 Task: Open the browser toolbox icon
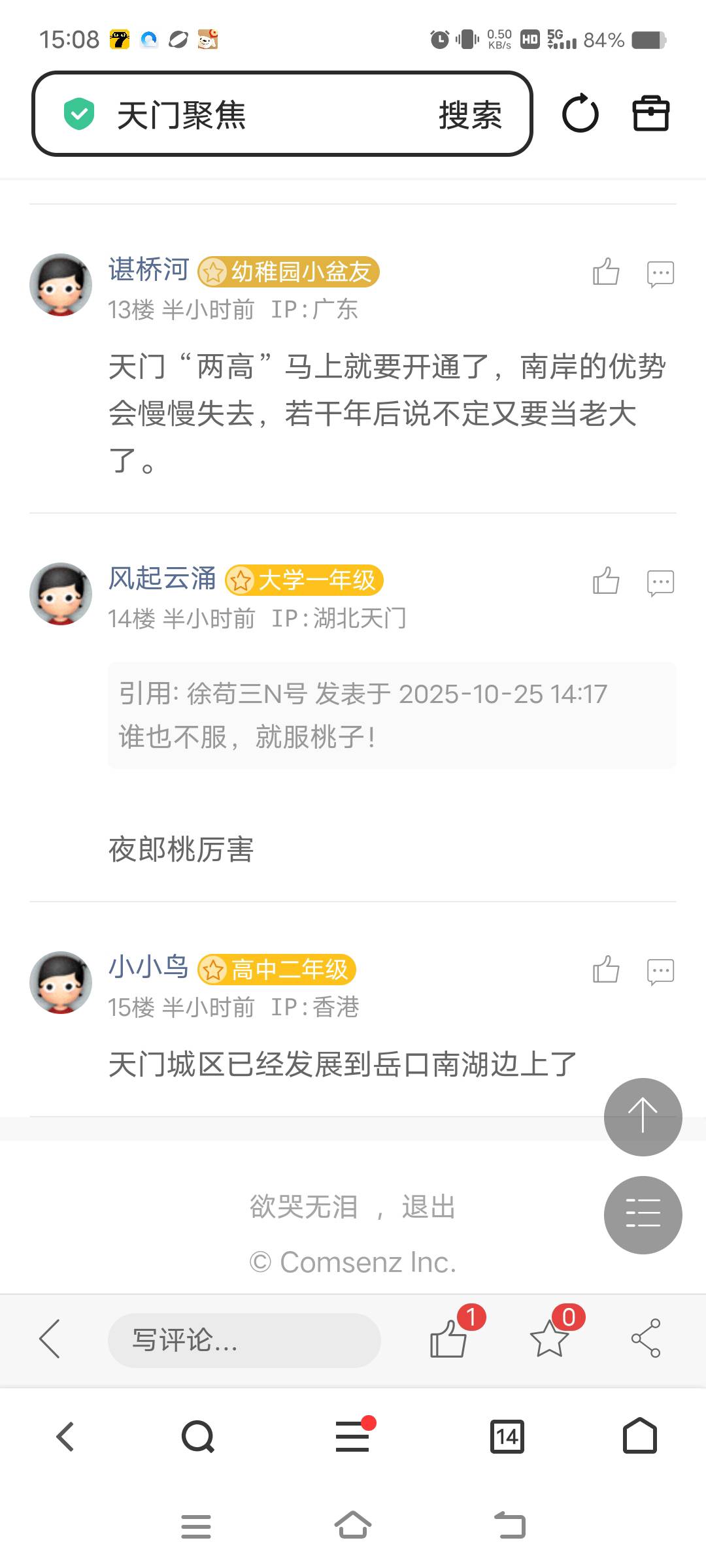[x=650, y=114]
